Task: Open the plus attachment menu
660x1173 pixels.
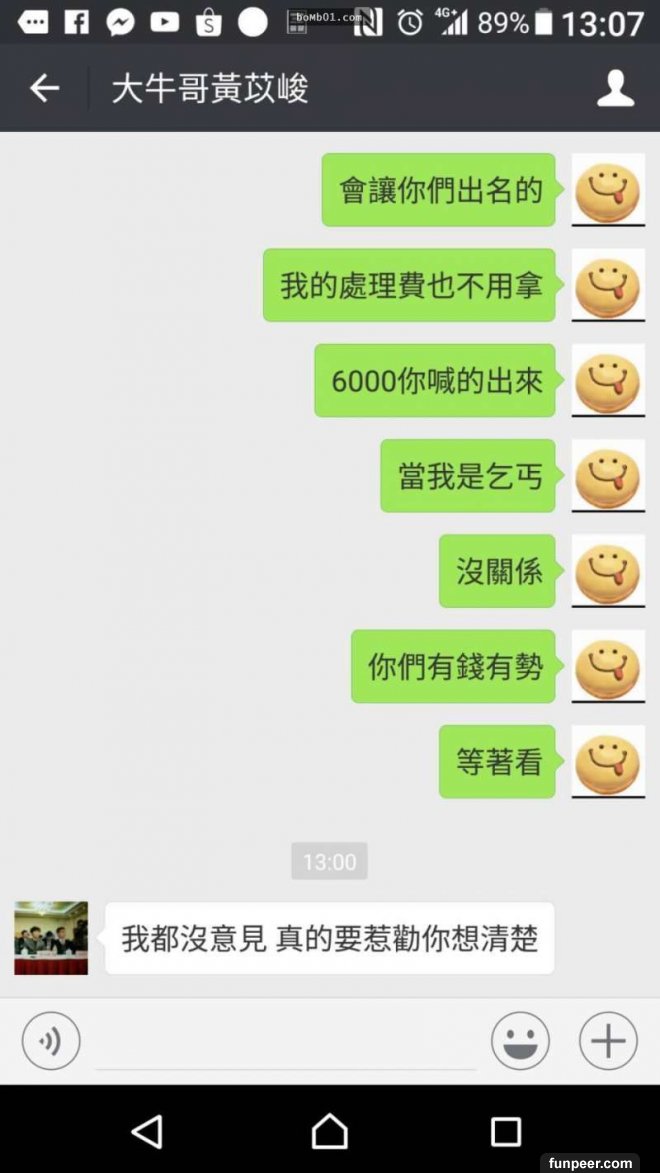Action: (x=608, y=1041)
